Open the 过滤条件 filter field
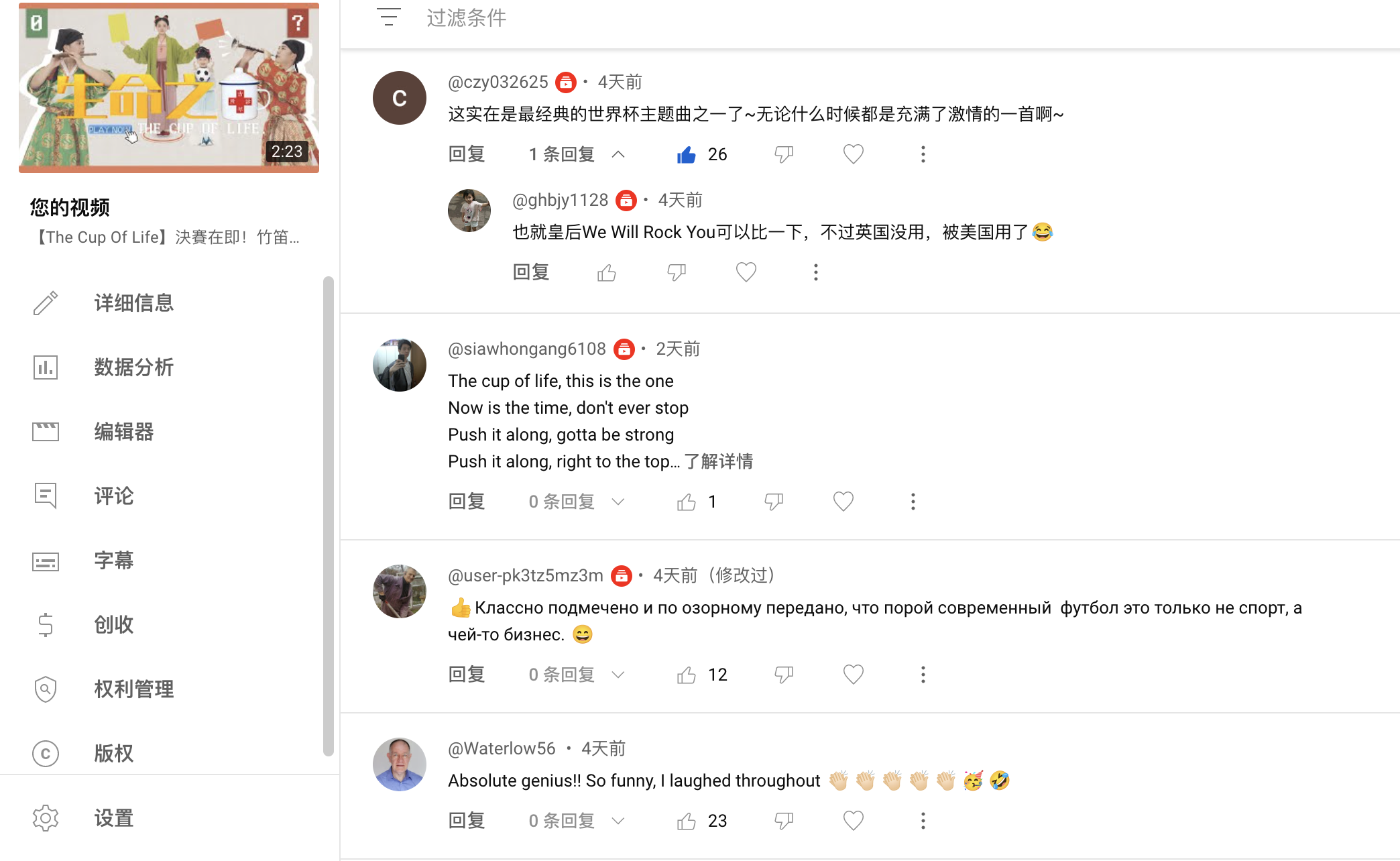 (x=466, y=18)
